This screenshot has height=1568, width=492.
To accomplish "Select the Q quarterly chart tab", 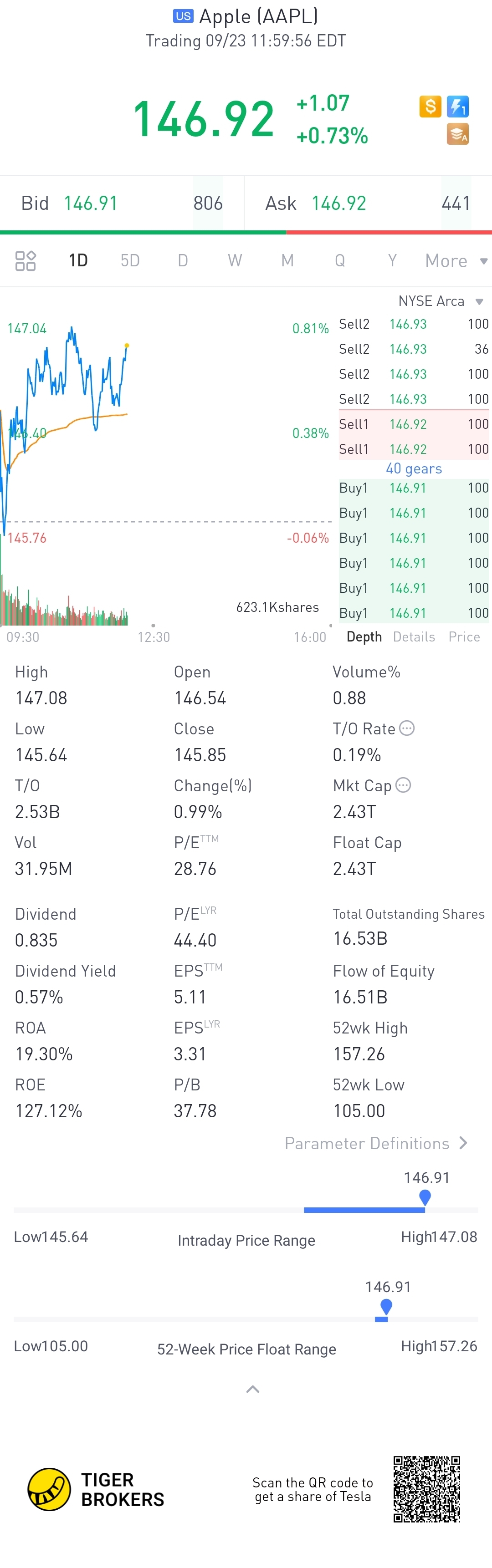I will click(340, 260).
